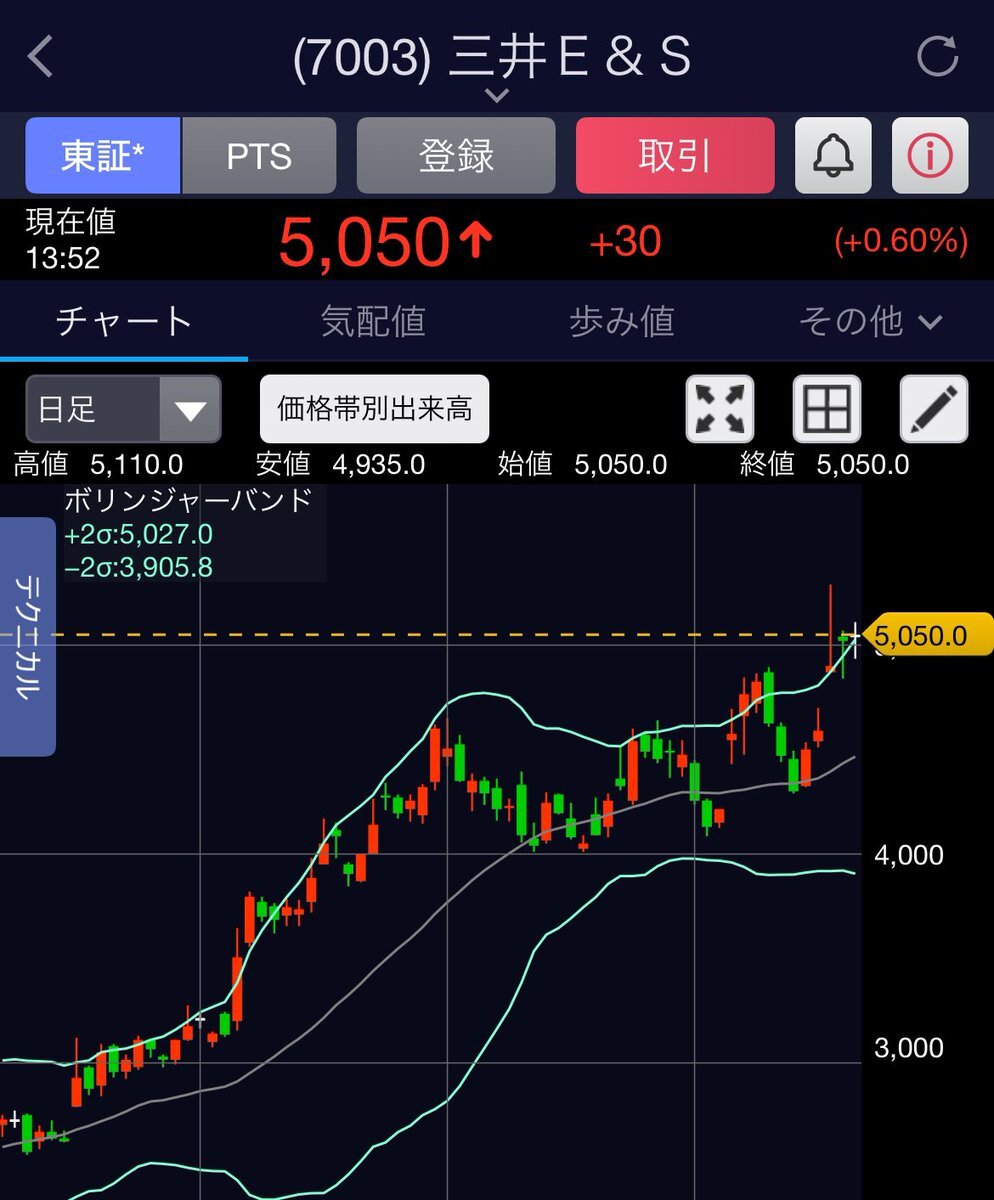
Task: Refresh the stock quote
Action: pos(937,57)
